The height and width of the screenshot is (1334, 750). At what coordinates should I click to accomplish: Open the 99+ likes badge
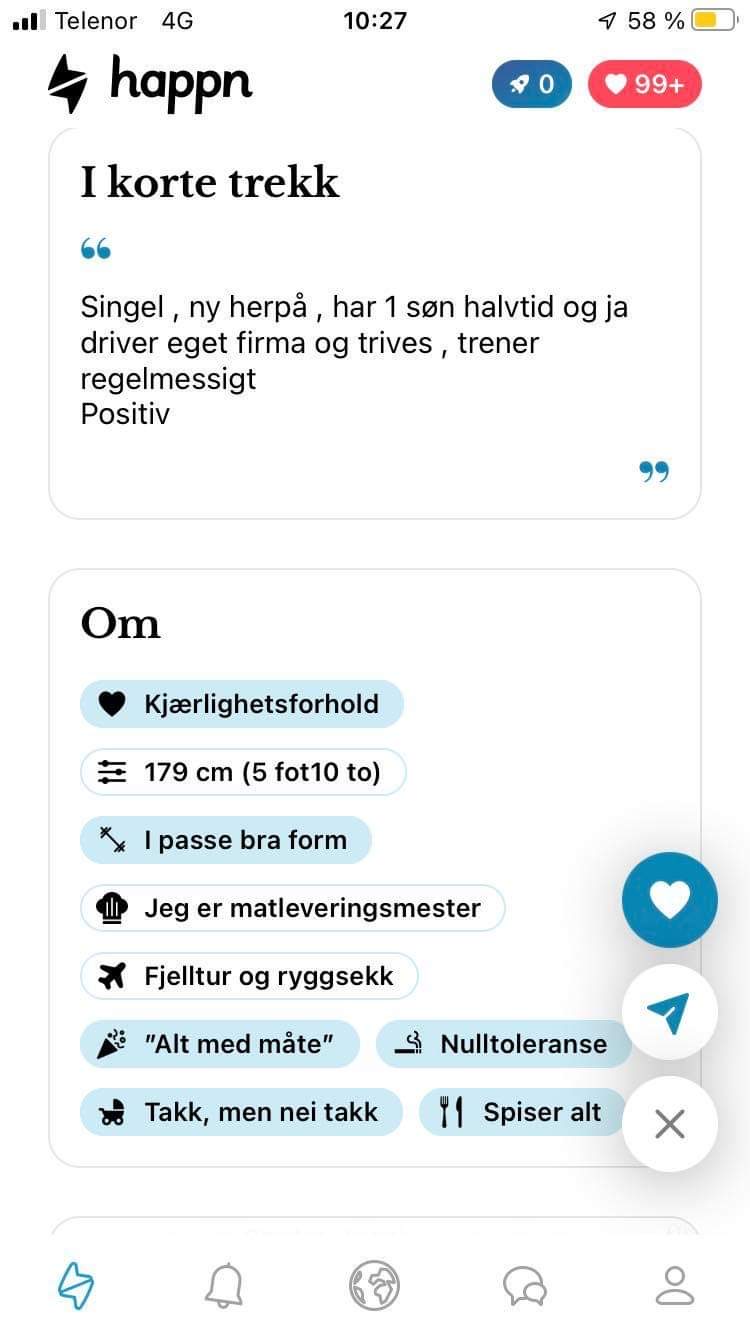click(645, 85)
